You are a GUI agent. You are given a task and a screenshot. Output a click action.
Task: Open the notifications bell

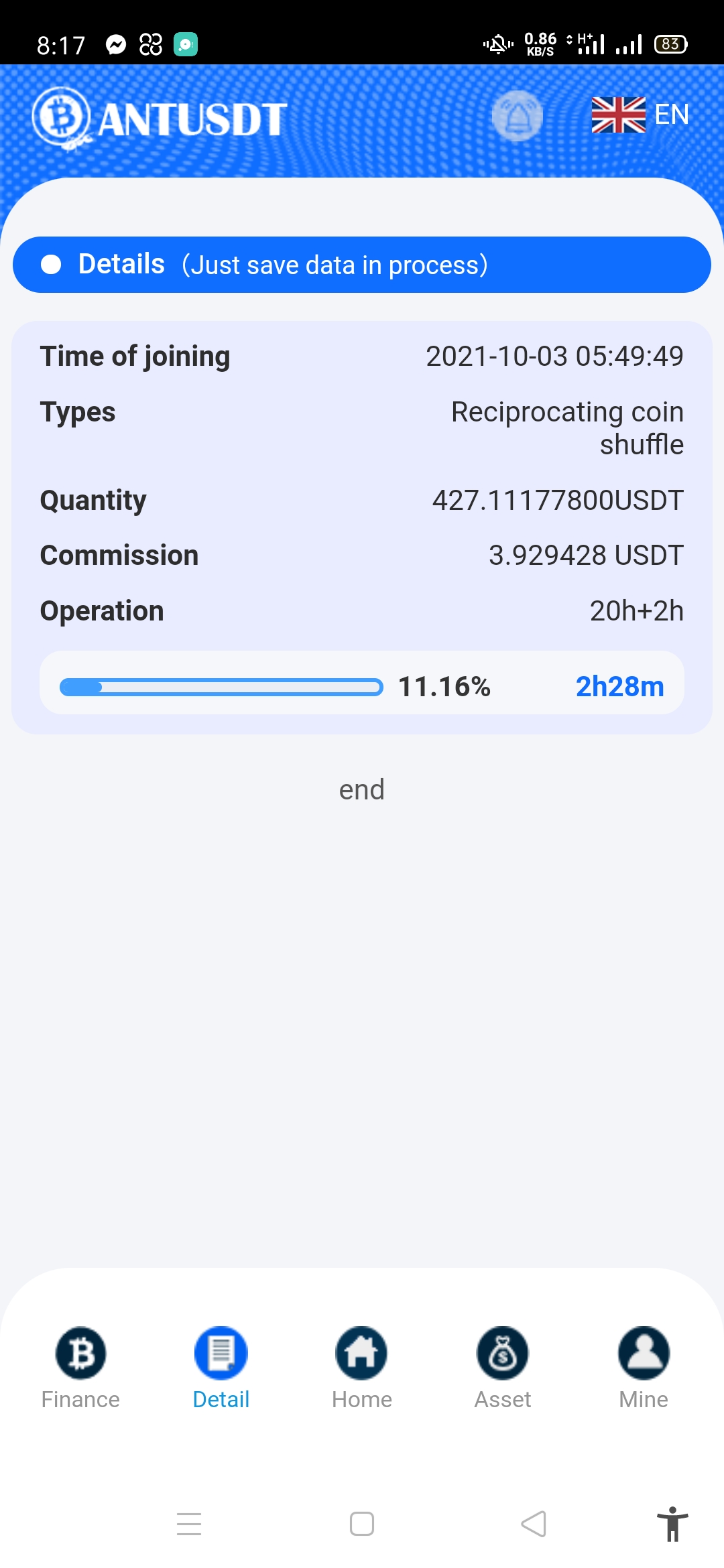517,116
